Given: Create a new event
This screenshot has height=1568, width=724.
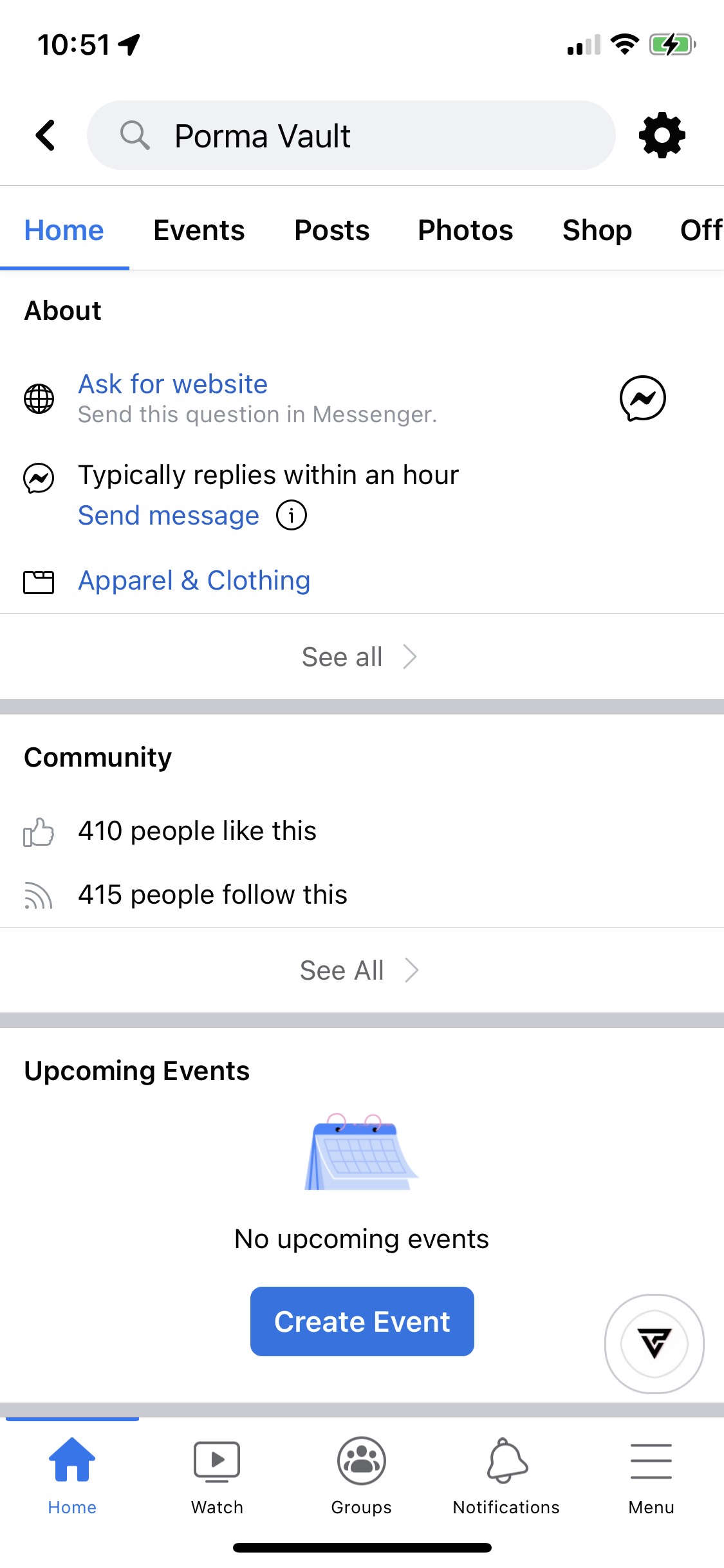Looking at the screenshot, I should [x=362, y=1321].
